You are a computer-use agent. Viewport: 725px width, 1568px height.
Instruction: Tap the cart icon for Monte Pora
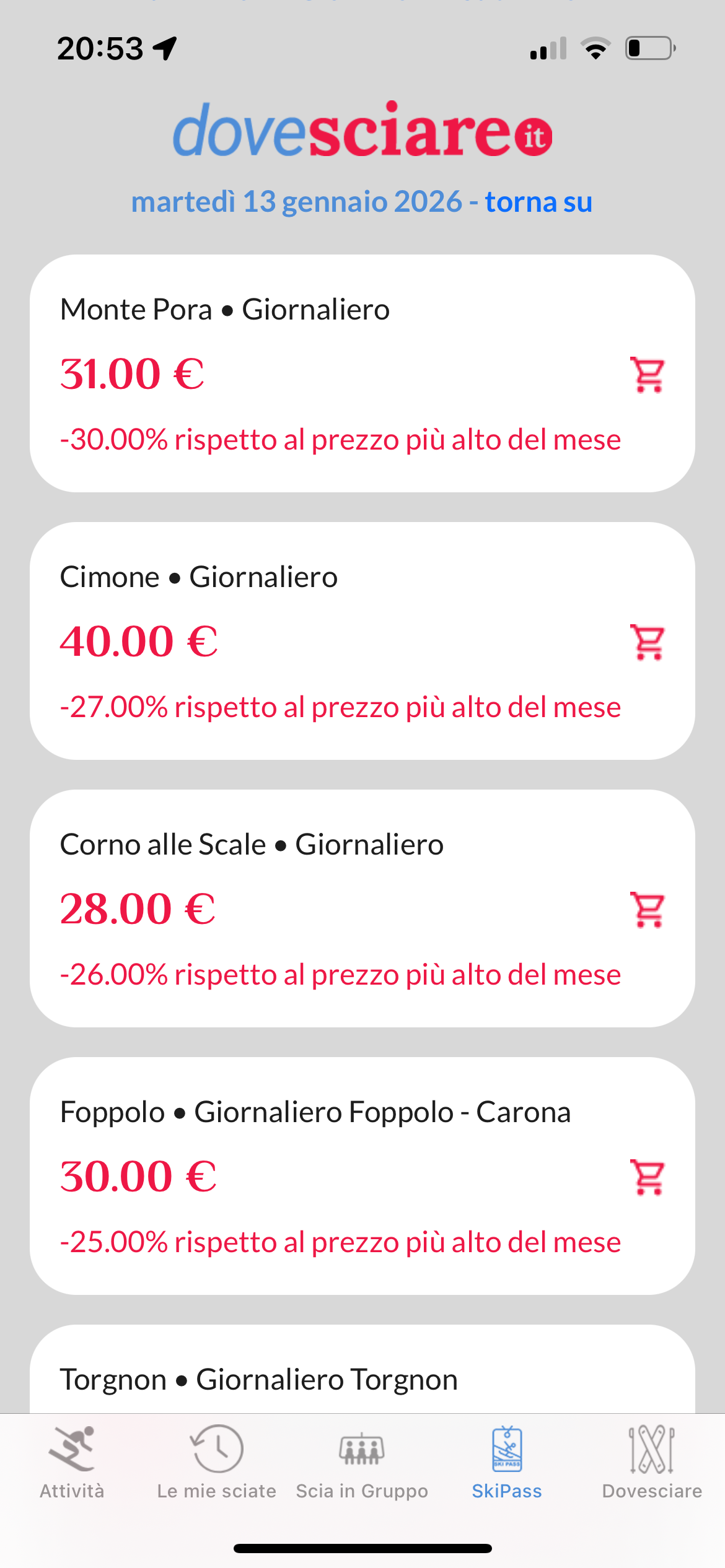(648, 375)
